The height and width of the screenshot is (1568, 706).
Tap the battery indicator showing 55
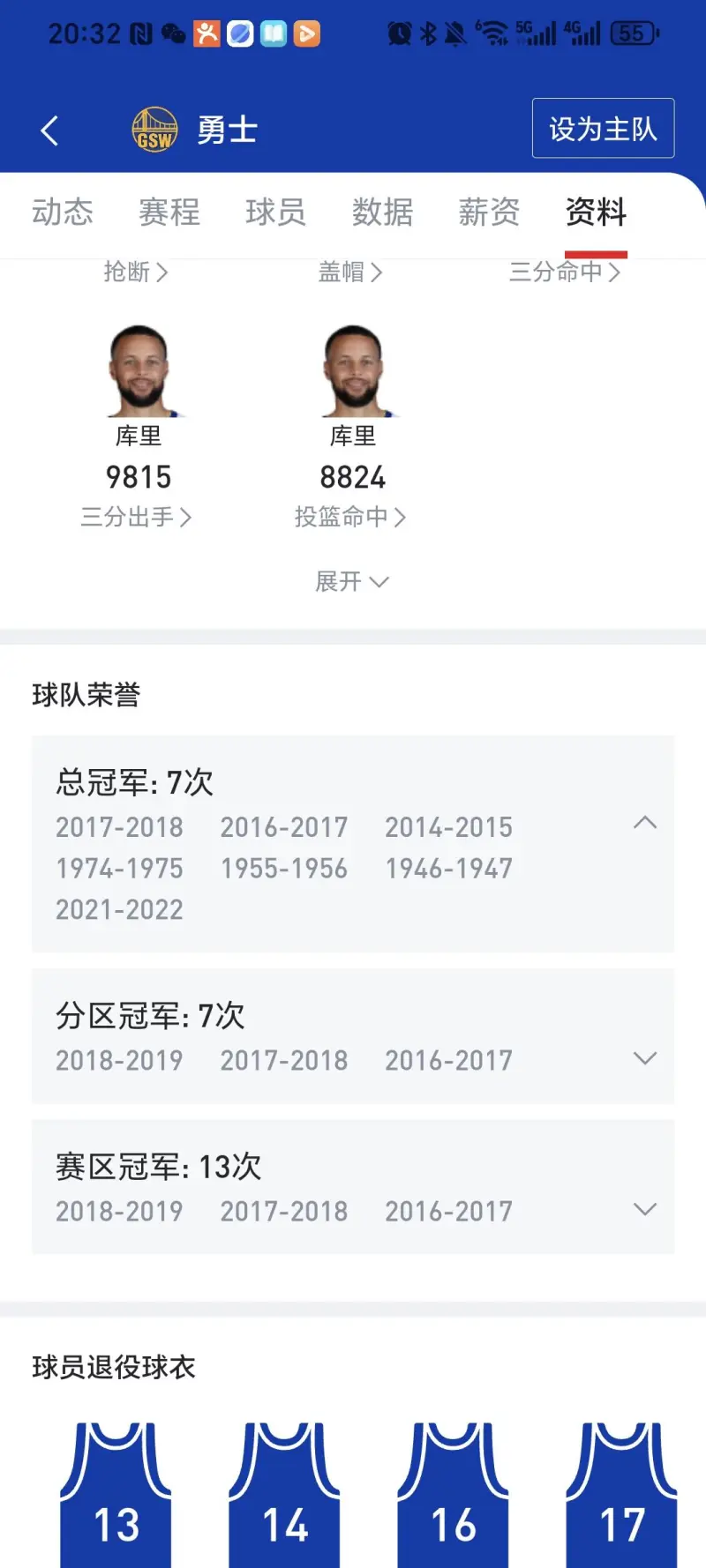(632, 33)
